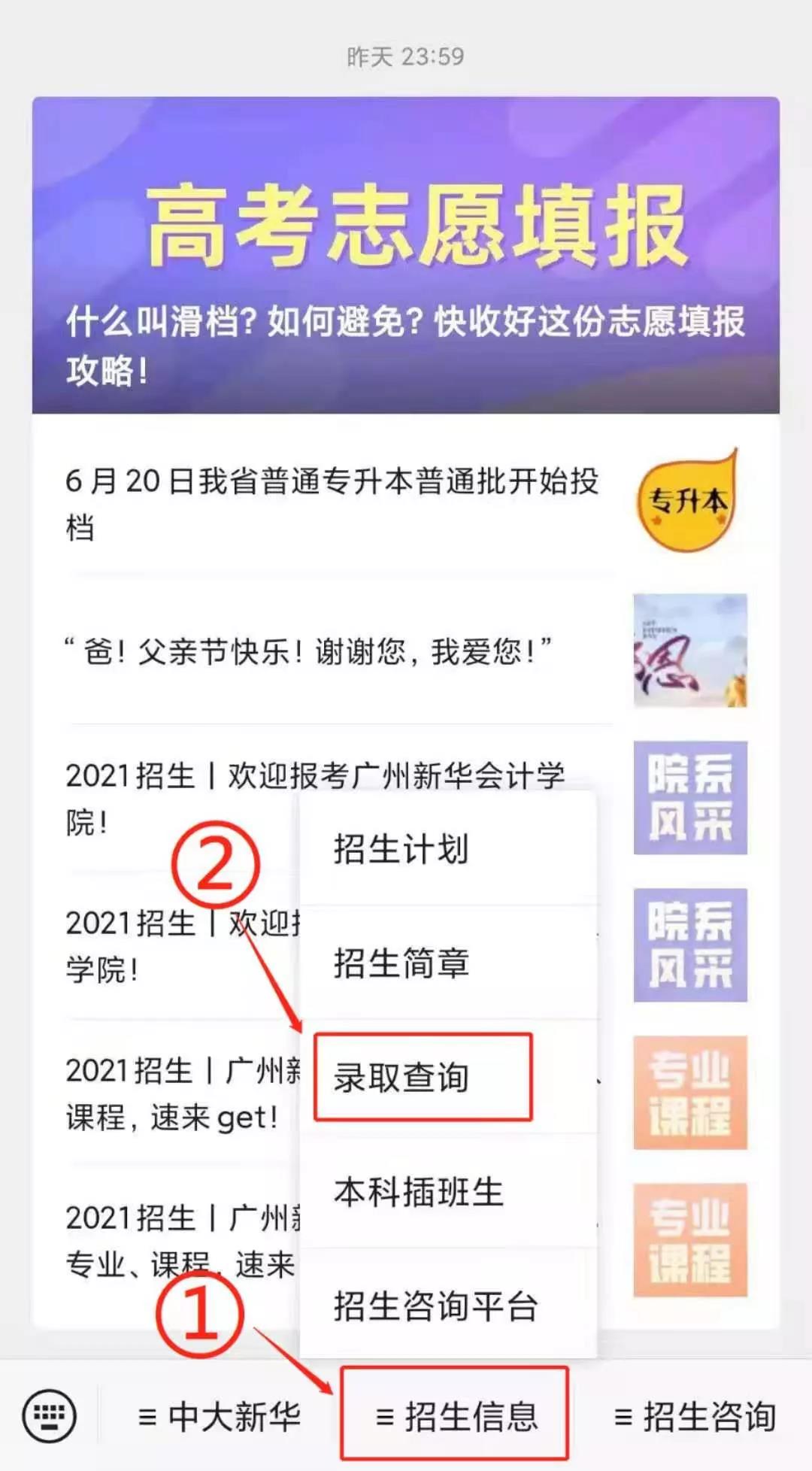Expand the 中大新华 bottom menu
The image size is (812, 1471).
pos(220,1417)
